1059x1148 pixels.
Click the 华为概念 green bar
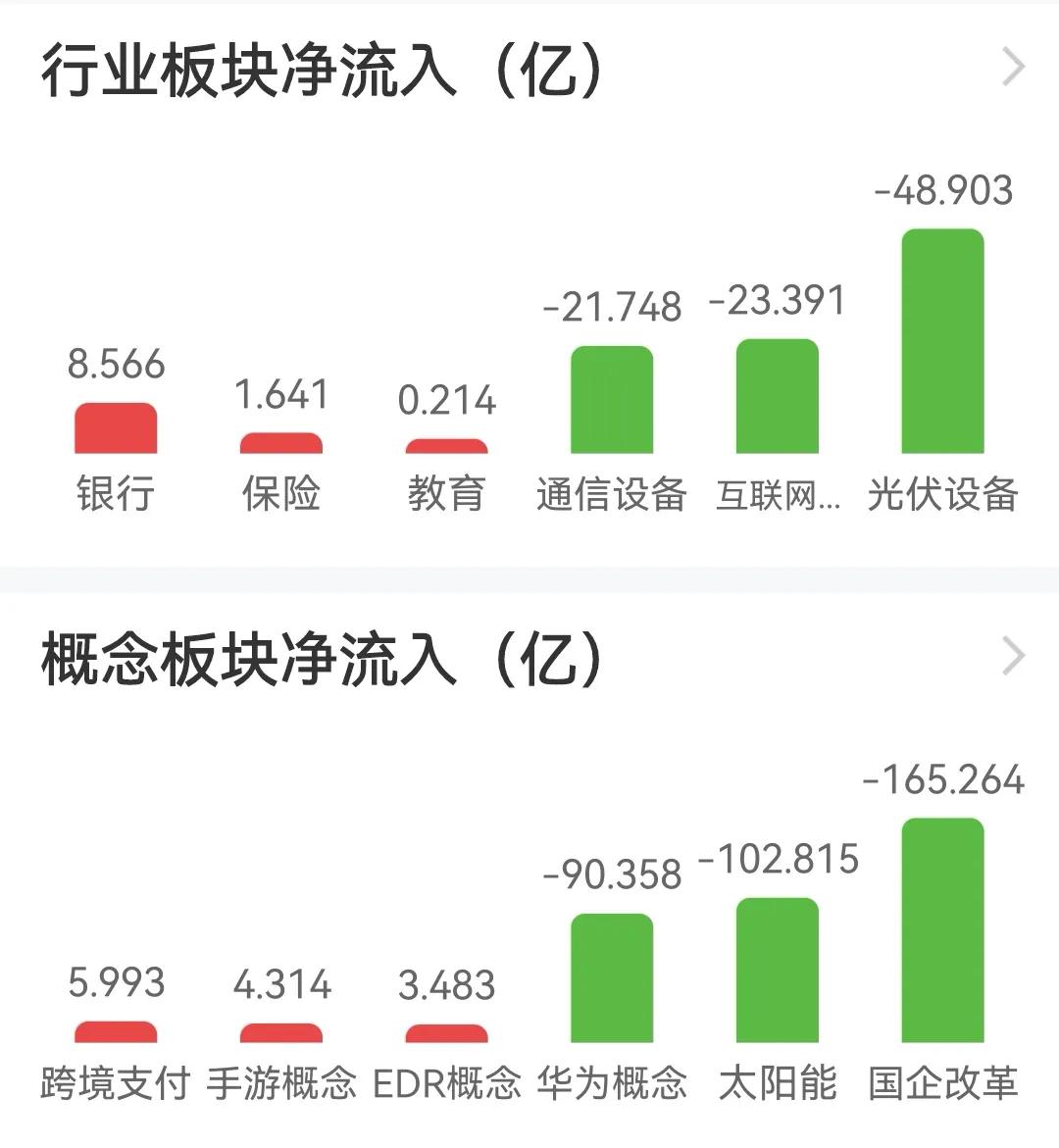coord(610,980)
